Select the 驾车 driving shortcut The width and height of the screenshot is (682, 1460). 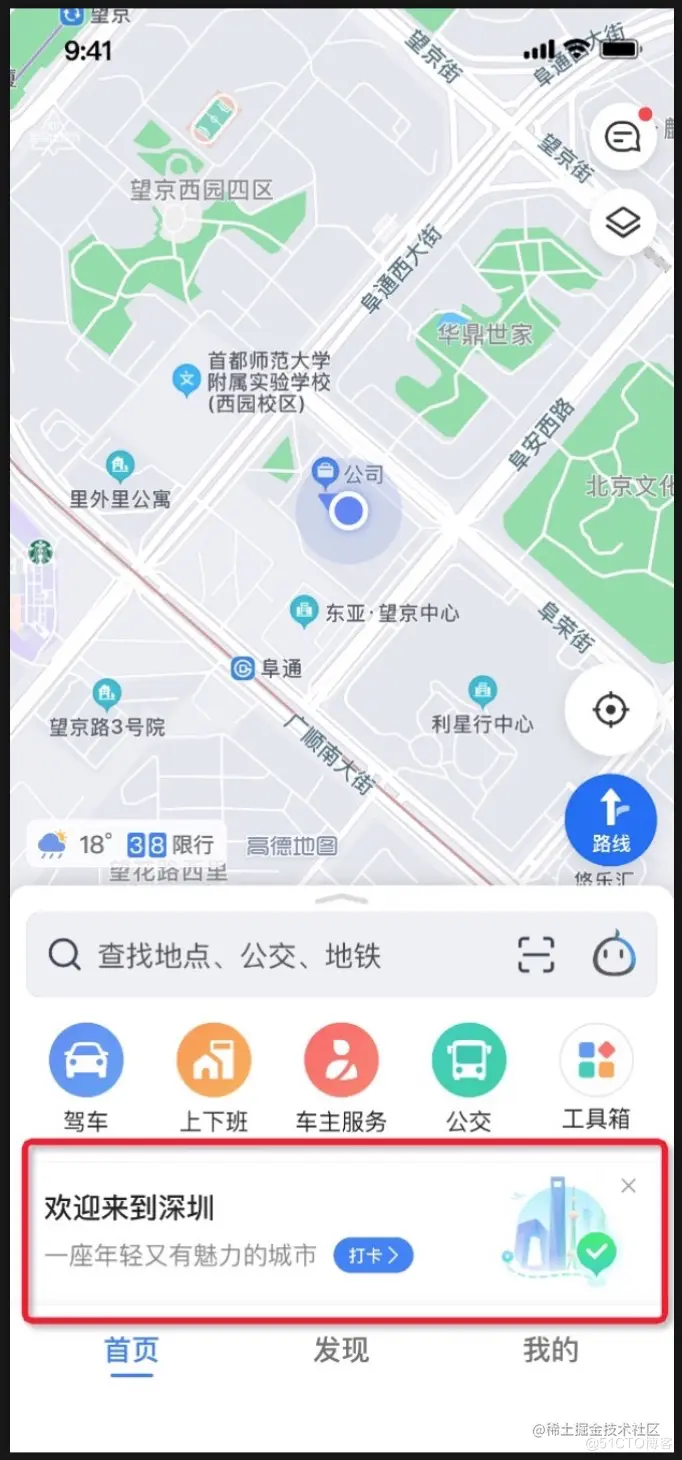click(x=86, y=1077)
